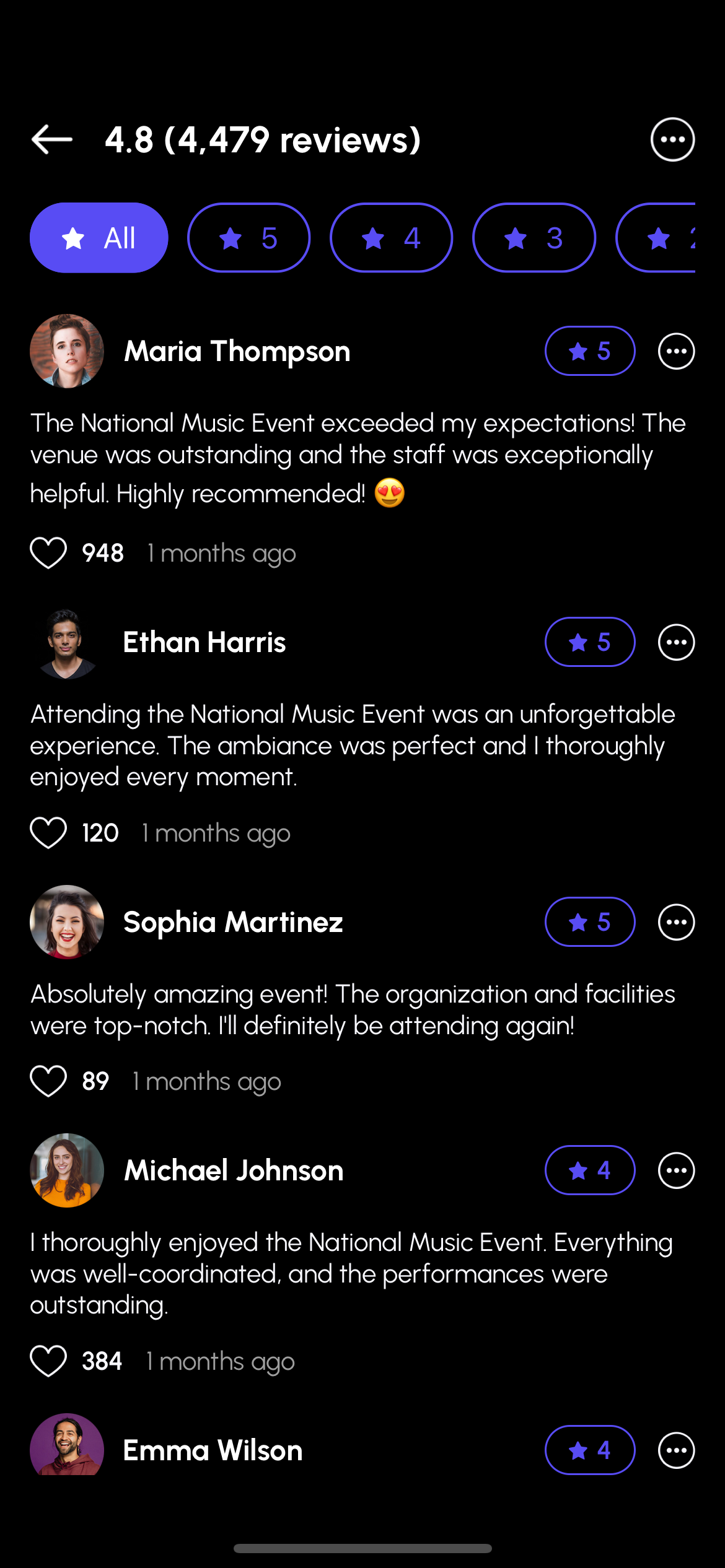This screenshot has width=725, height=1568.
Task: Go back using the top-left arrow
Action: (52, 139)
